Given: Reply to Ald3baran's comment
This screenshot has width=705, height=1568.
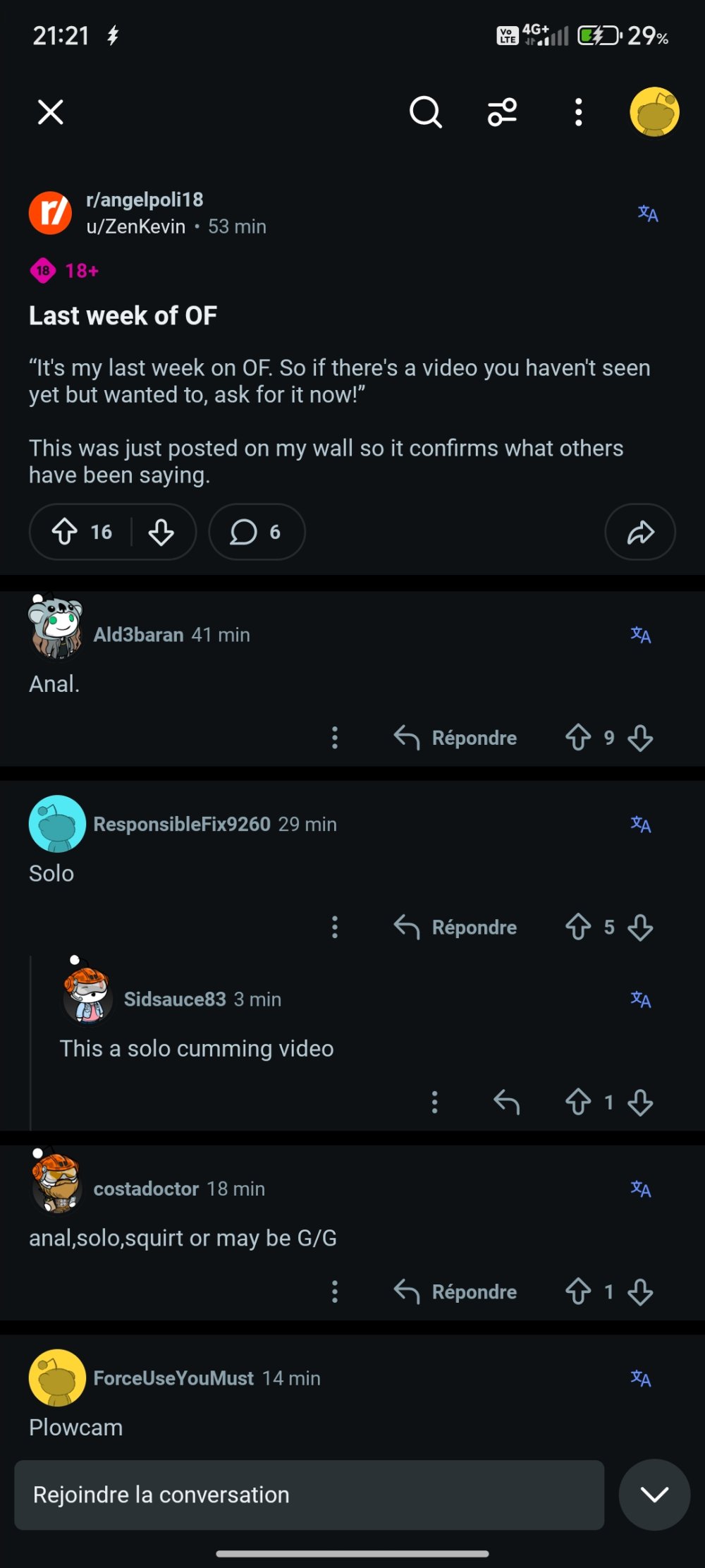Looking at the screenshot, I should click(455, 738).
